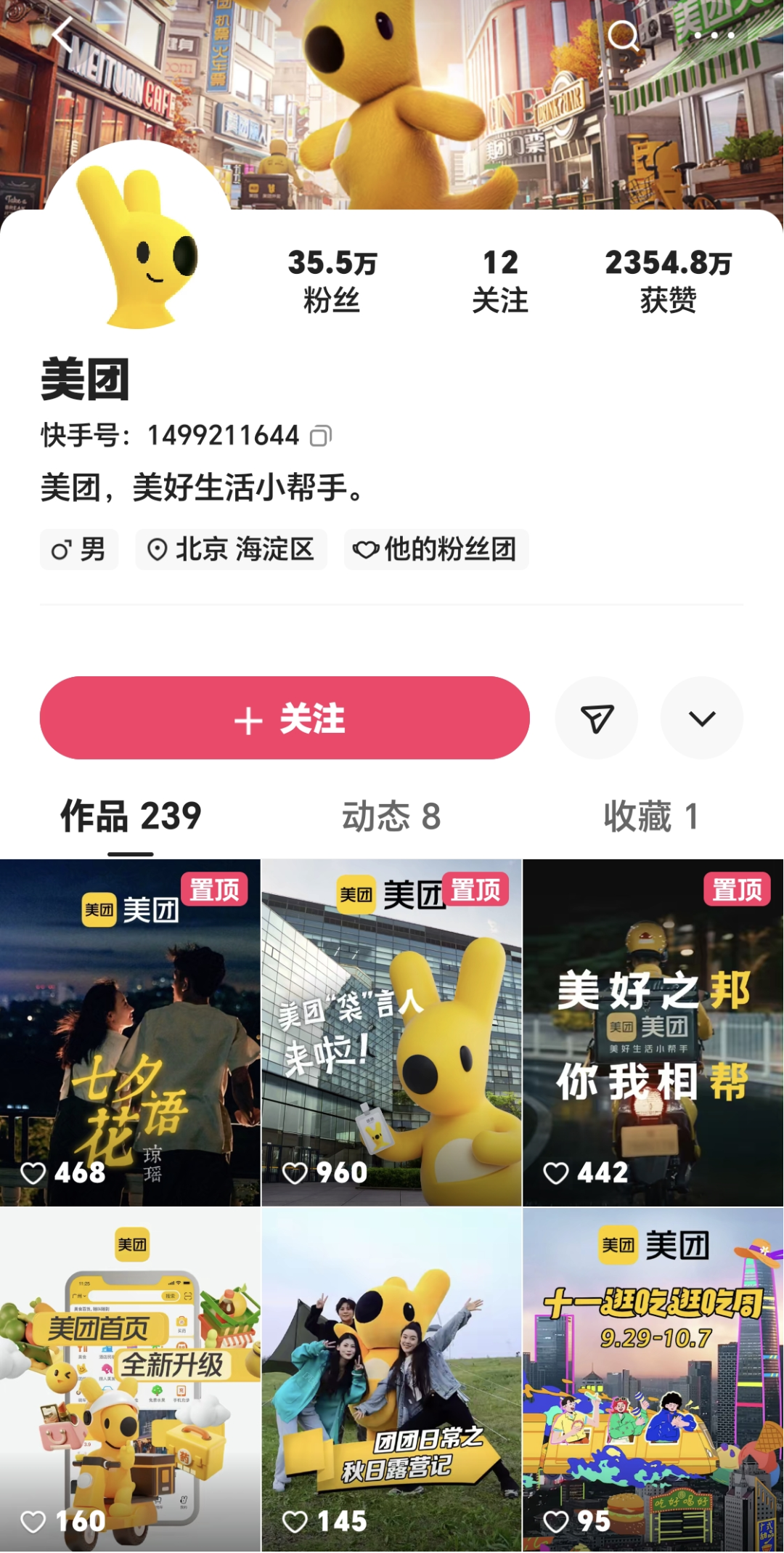This screenshot has width=784, height=1553.
Task: Expand recommended accounts with the chevron button
Action: pos(701,718)
